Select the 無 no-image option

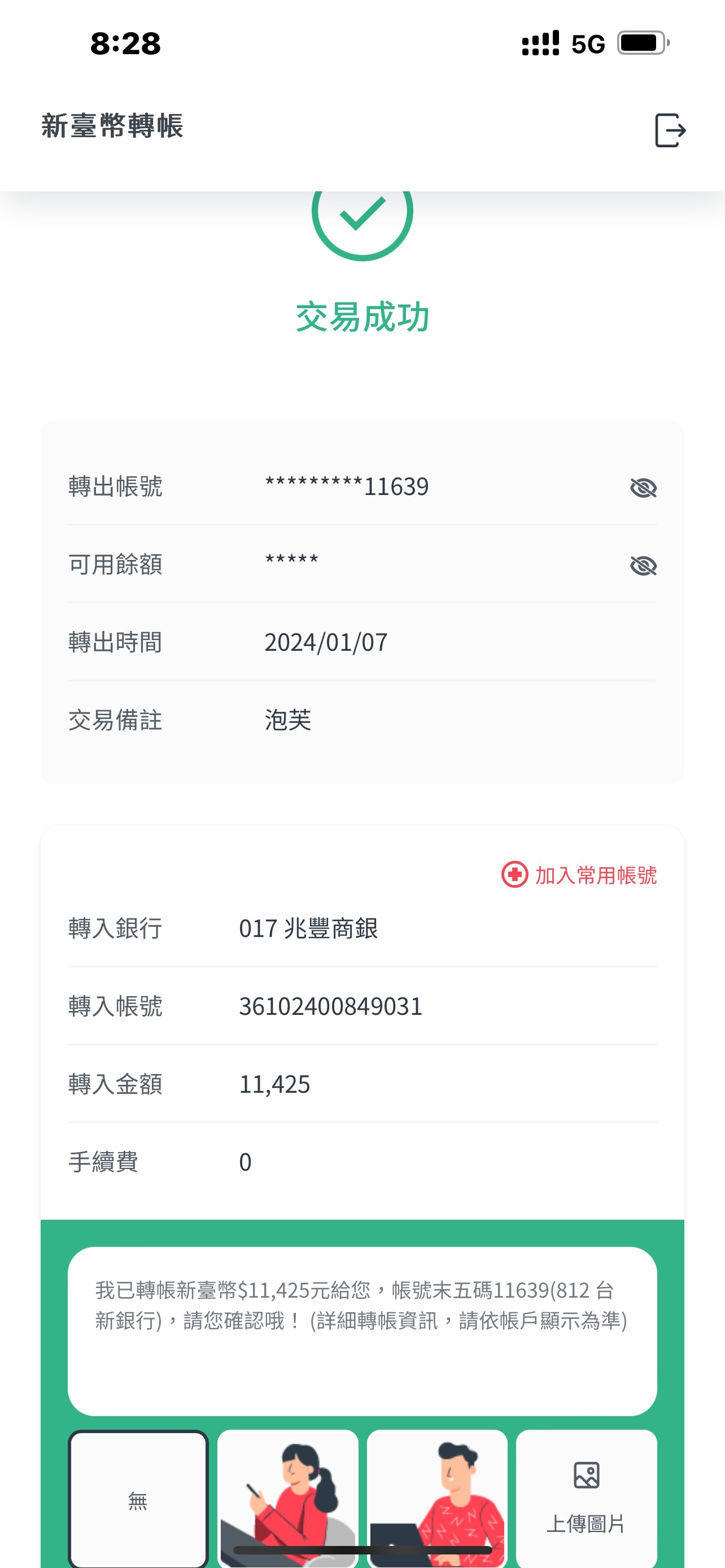(138, 1499)
